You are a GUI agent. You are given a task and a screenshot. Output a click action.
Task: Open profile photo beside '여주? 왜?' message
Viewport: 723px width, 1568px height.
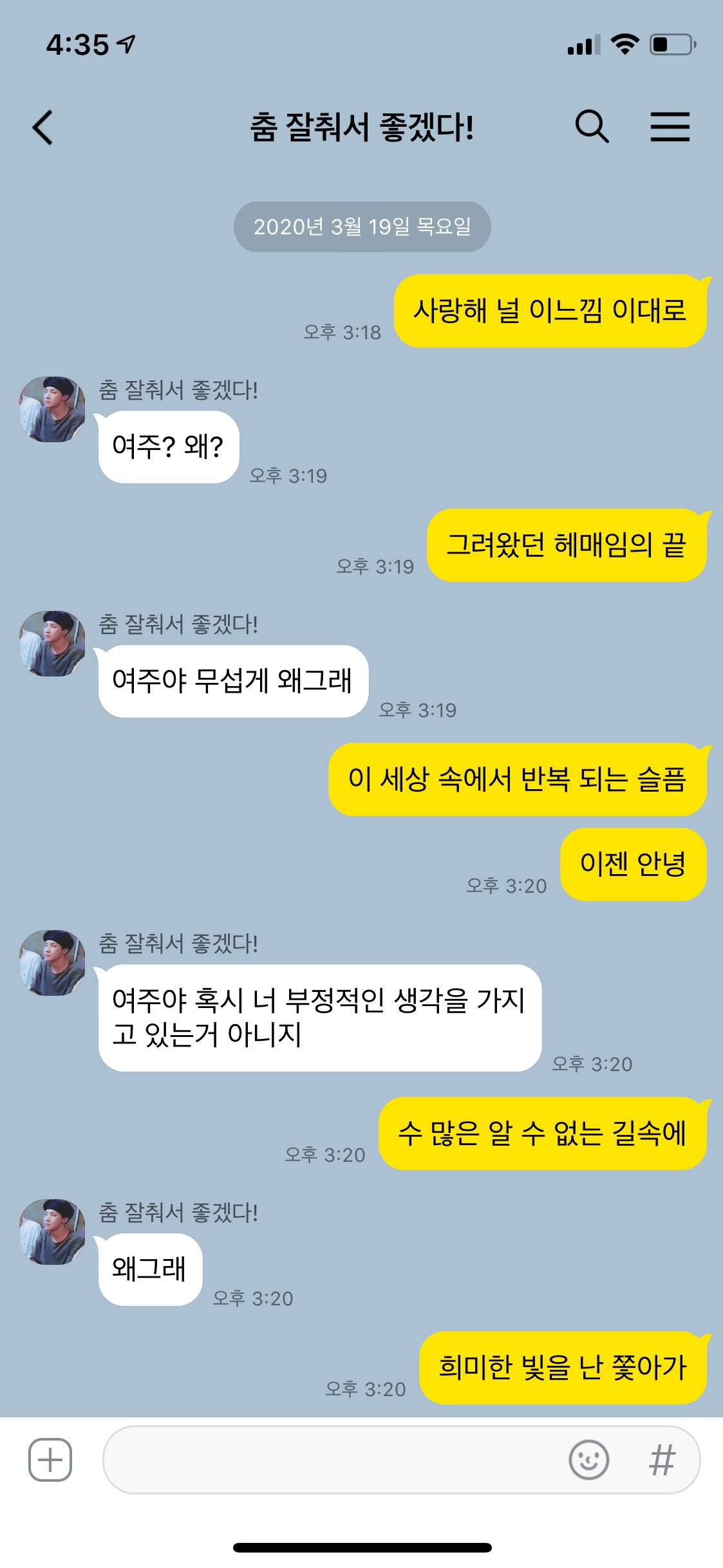pyautogui.click(x=52, y=409)
